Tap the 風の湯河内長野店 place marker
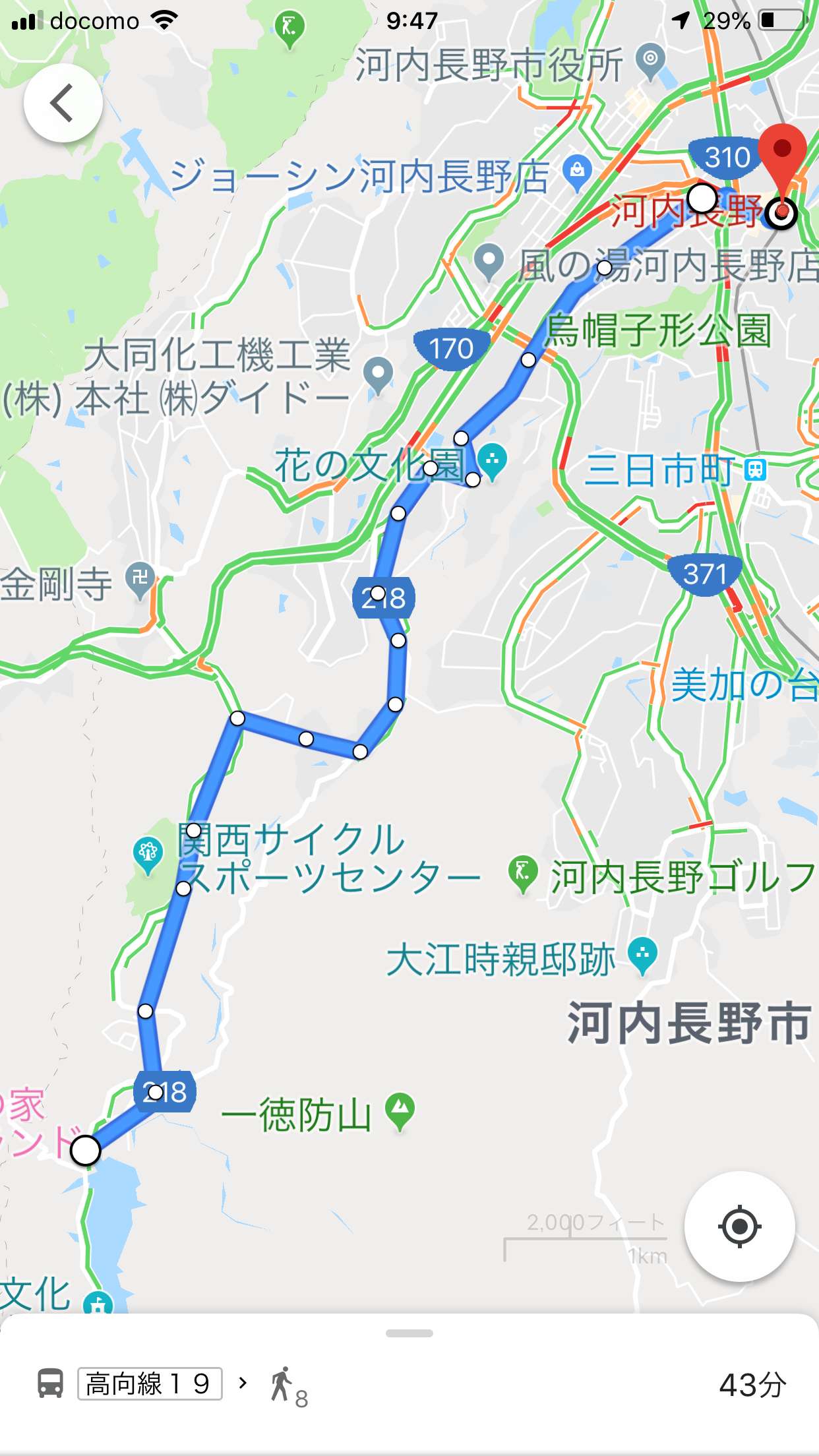The width and height of the screenshot is (819, 1456). click(489, 262)
